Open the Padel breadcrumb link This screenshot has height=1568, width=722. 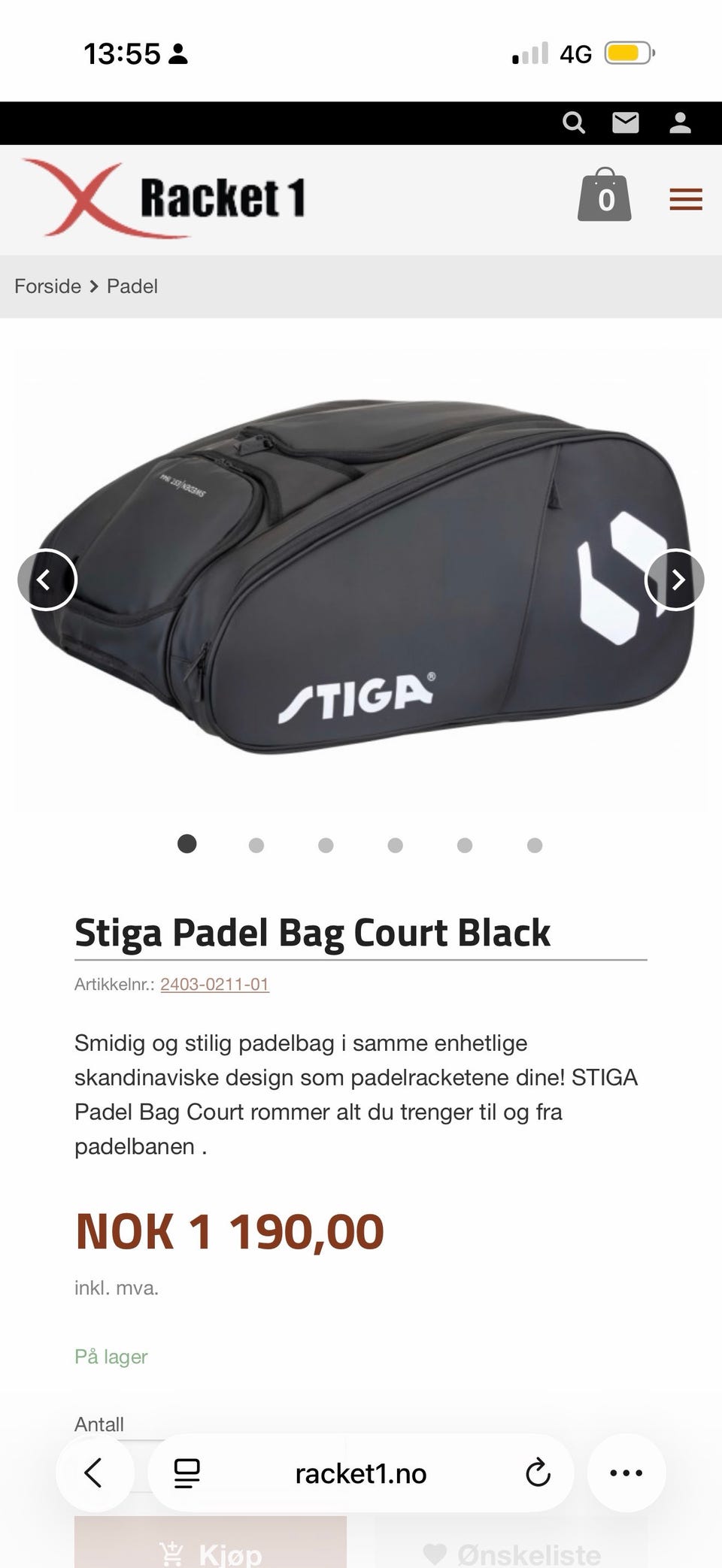pyautogui.click(x=132, y=286)
